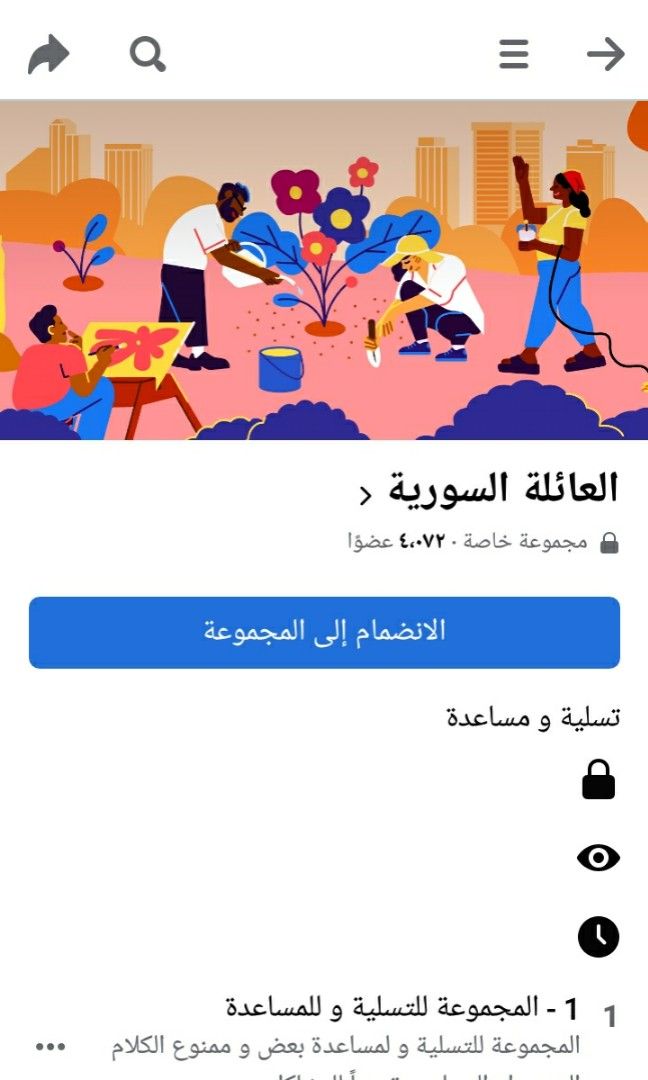The height and width of the screenshot is (1080, 648).
Task: Open search within the group
Action: pyautogui.click(x=147, y=54)
